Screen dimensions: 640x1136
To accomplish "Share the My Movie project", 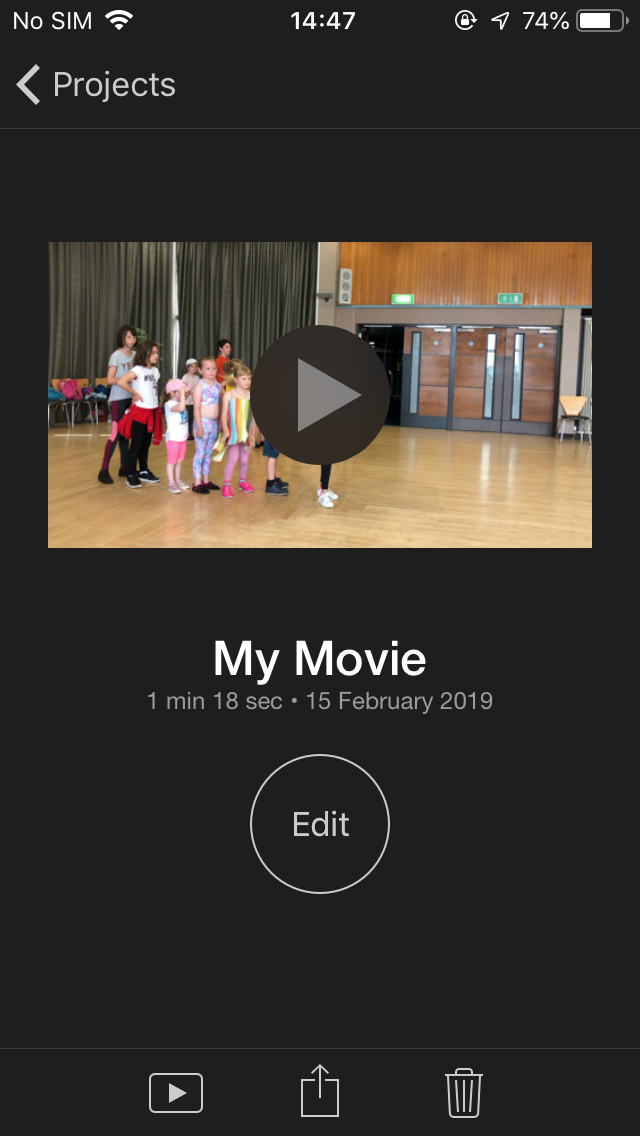I will coord(320,1091).
